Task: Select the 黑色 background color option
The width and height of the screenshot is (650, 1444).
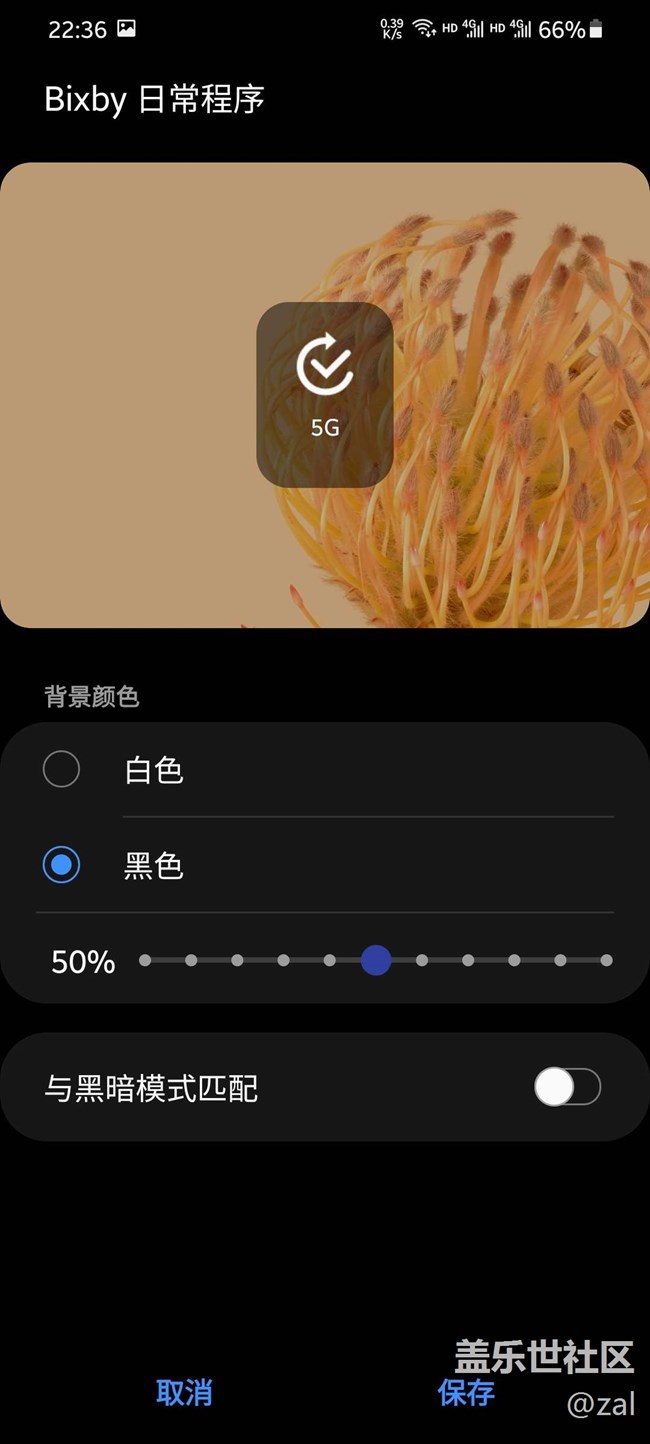Action: point(62,865)
